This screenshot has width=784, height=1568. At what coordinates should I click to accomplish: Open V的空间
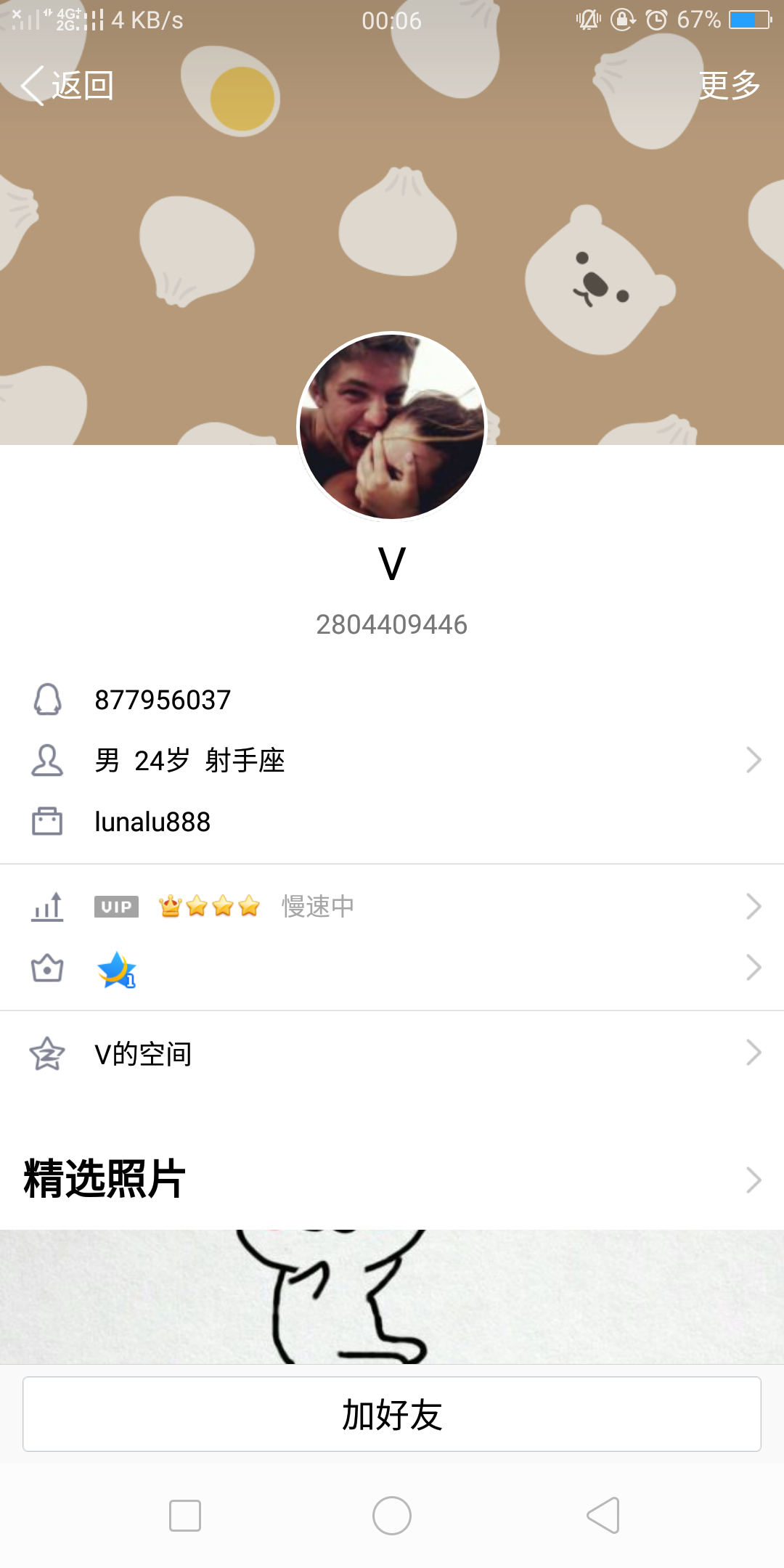(x=392, y=1053)
